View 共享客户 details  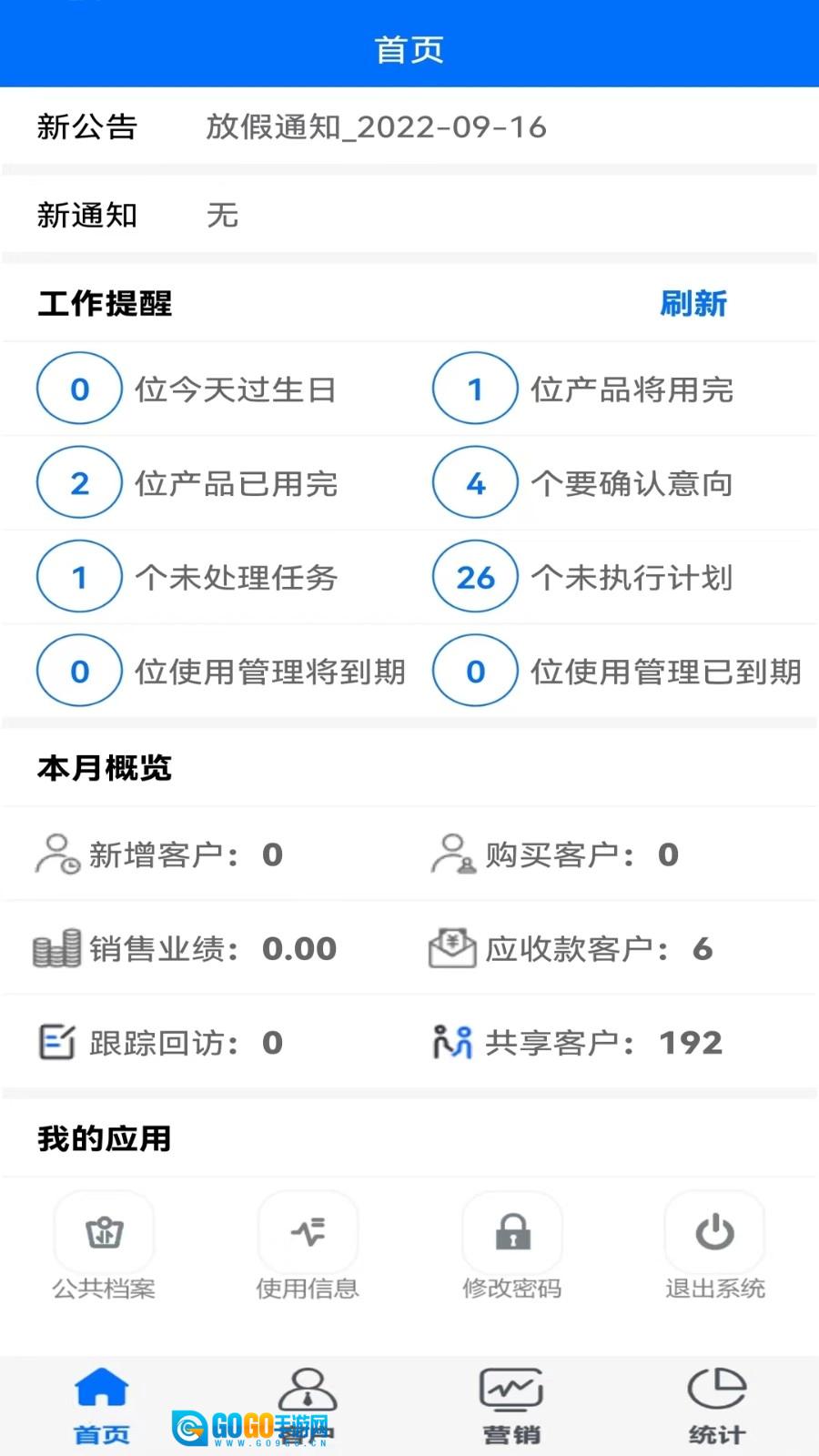pos(576,1043)
